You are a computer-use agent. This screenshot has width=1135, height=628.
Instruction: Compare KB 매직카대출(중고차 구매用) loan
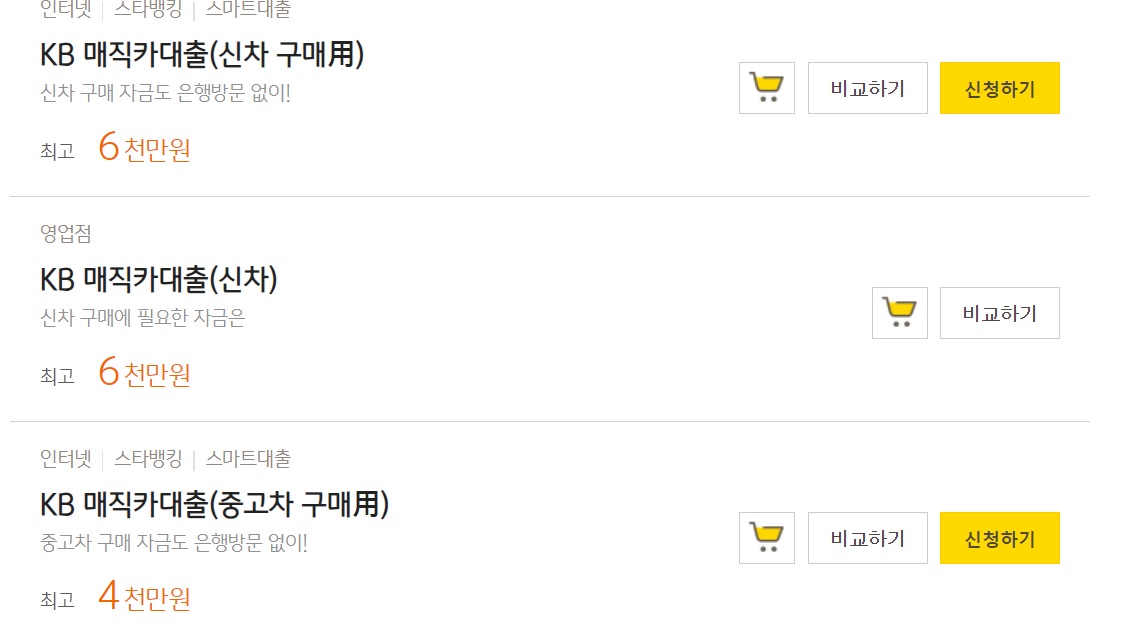[867, 538]
